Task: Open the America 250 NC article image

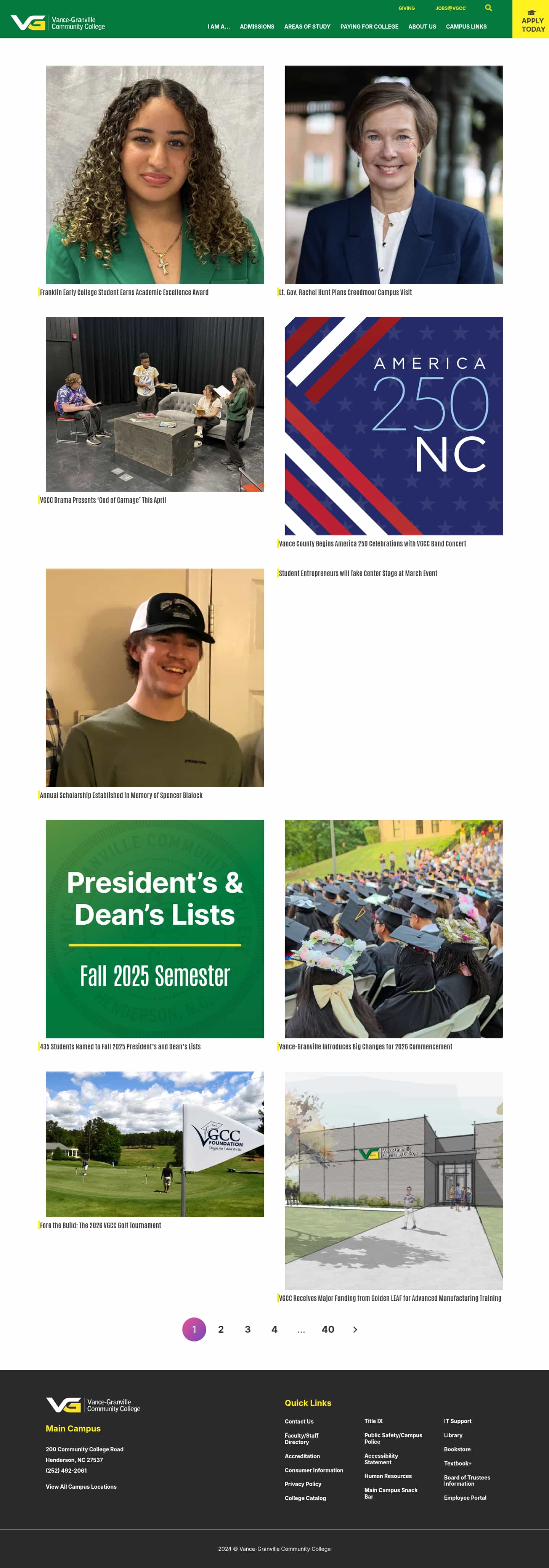Action: tap(393, 426)
